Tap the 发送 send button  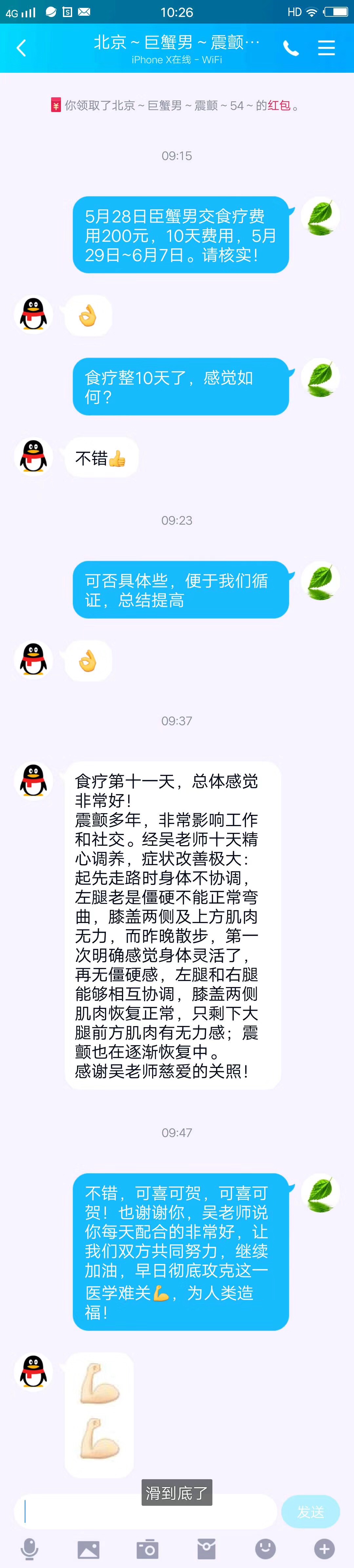310,1511
